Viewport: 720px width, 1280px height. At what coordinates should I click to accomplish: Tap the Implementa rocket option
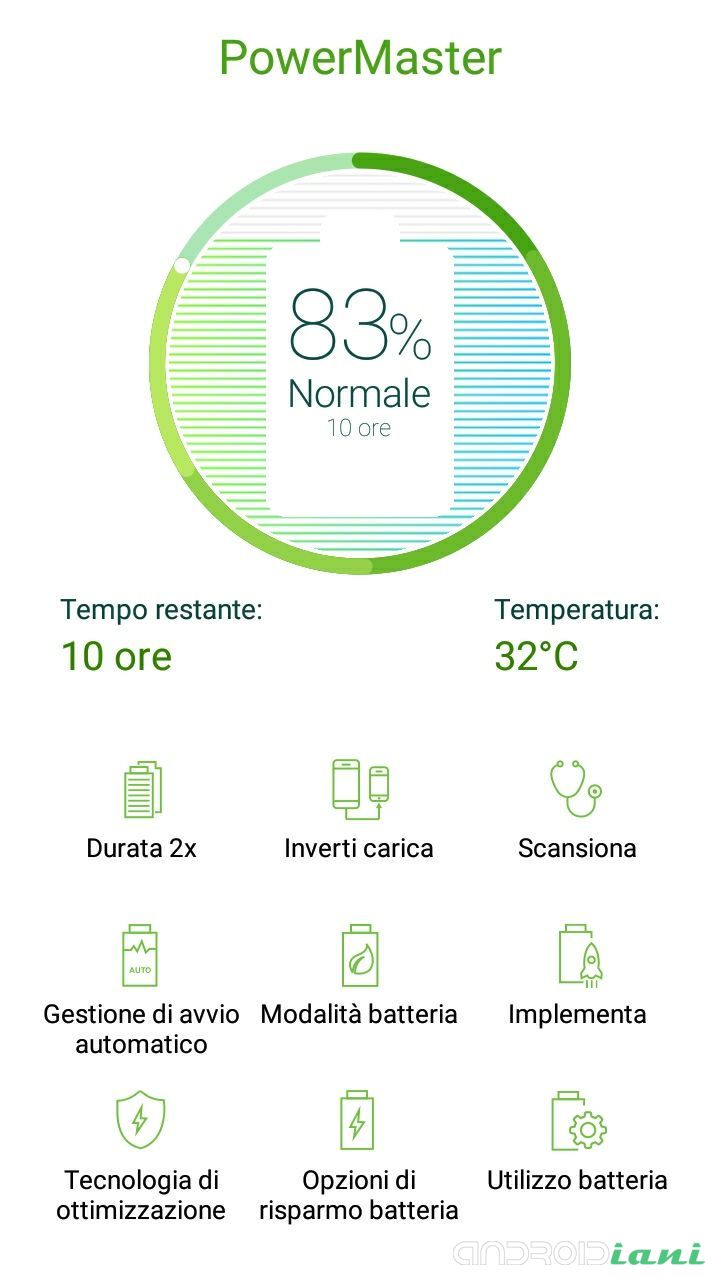[577, 976]
